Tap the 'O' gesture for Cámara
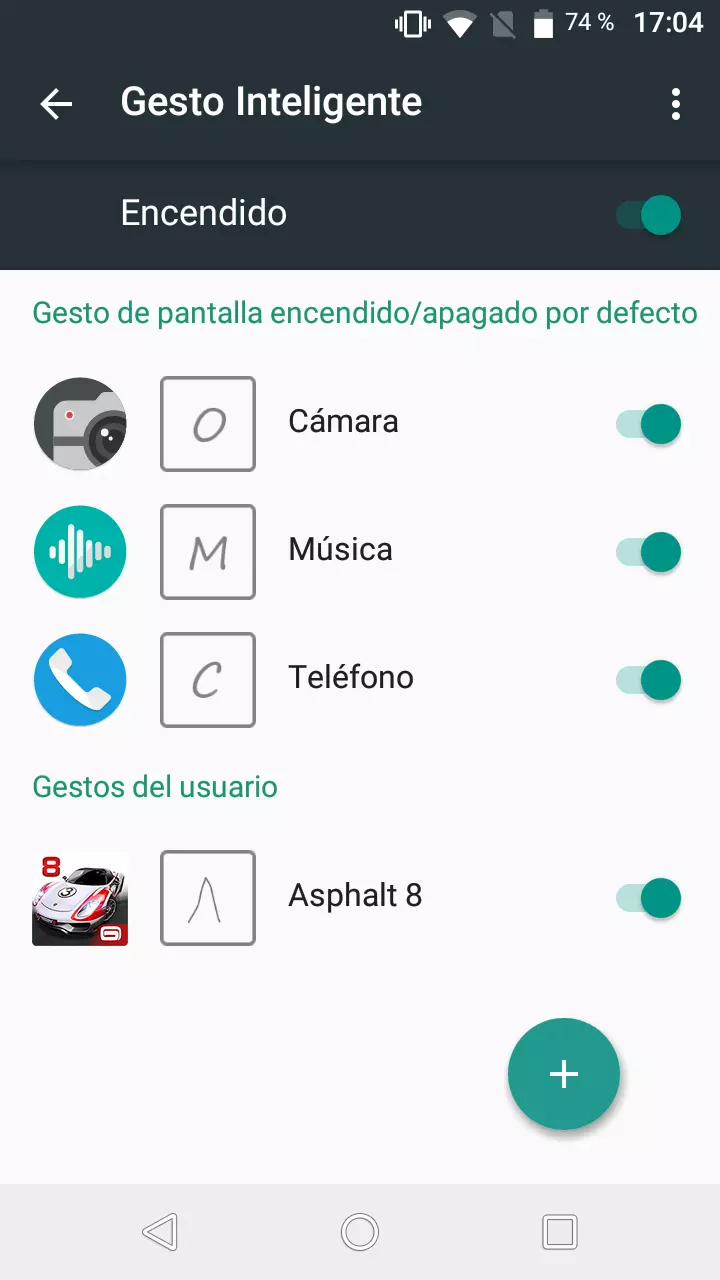Image resolution: width=720 pixels, height=1280 pixels. (207, 424)
